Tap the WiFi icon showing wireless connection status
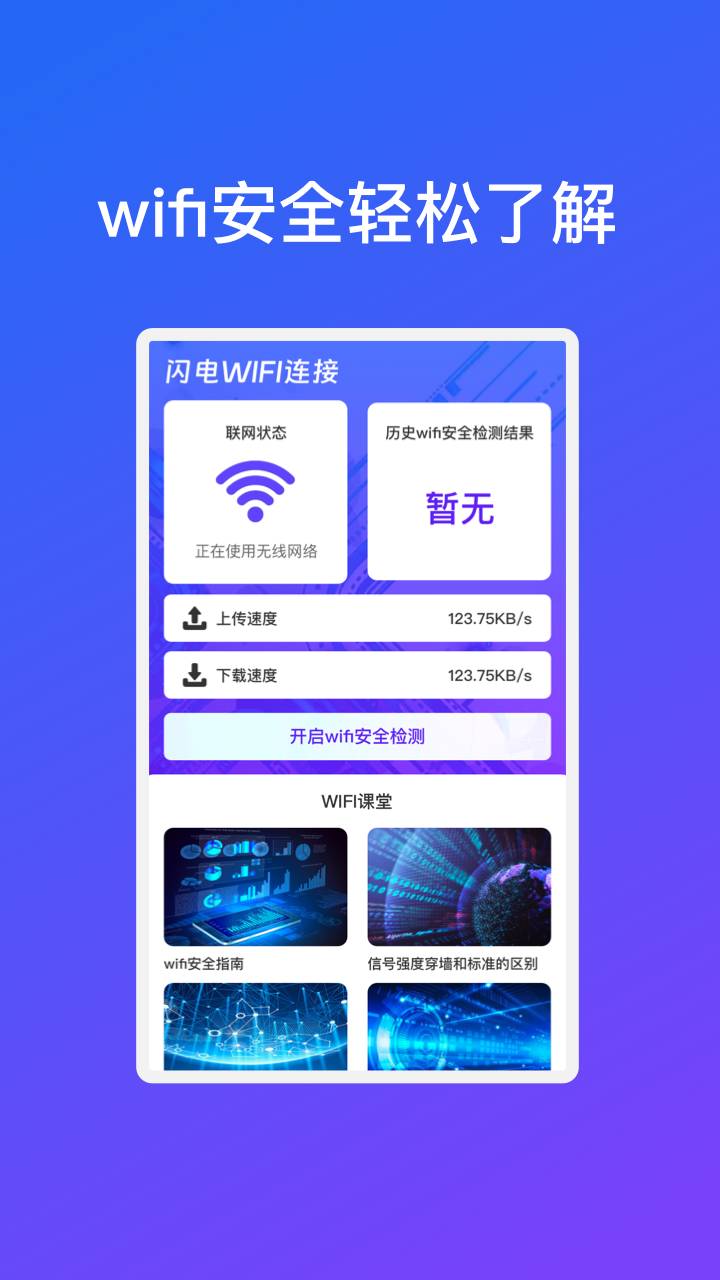 coord(256,490)
